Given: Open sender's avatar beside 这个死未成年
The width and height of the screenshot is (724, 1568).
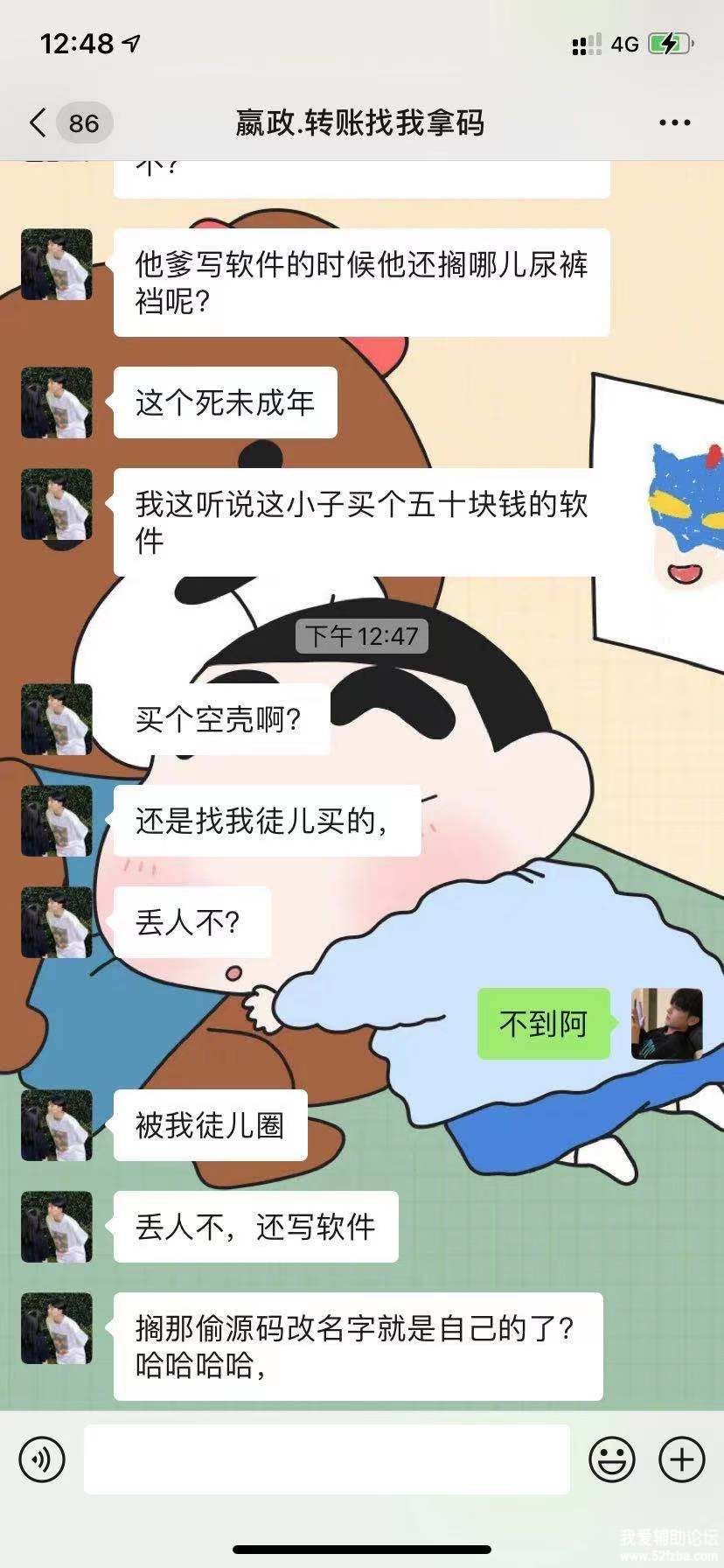Looking at the screenshot, I should click(57, 402).
